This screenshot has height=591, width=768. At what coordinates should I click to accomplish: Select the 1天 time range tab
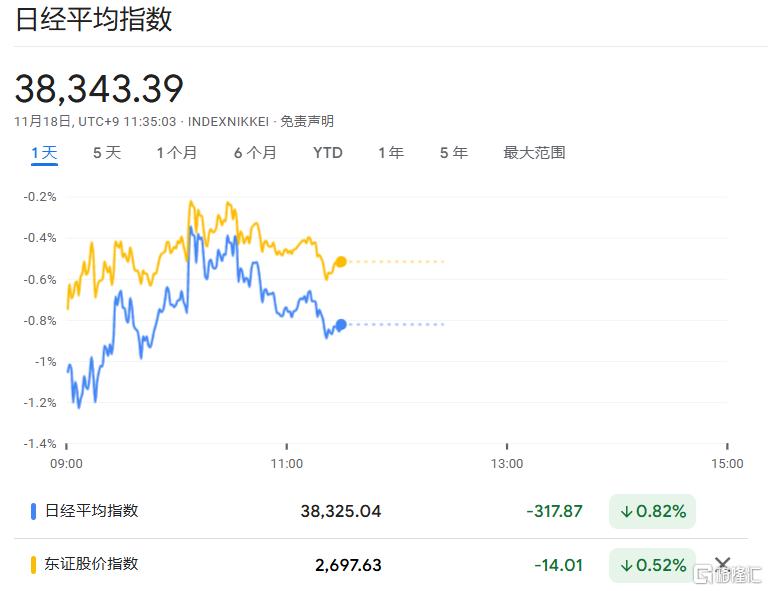click(45, 153)
